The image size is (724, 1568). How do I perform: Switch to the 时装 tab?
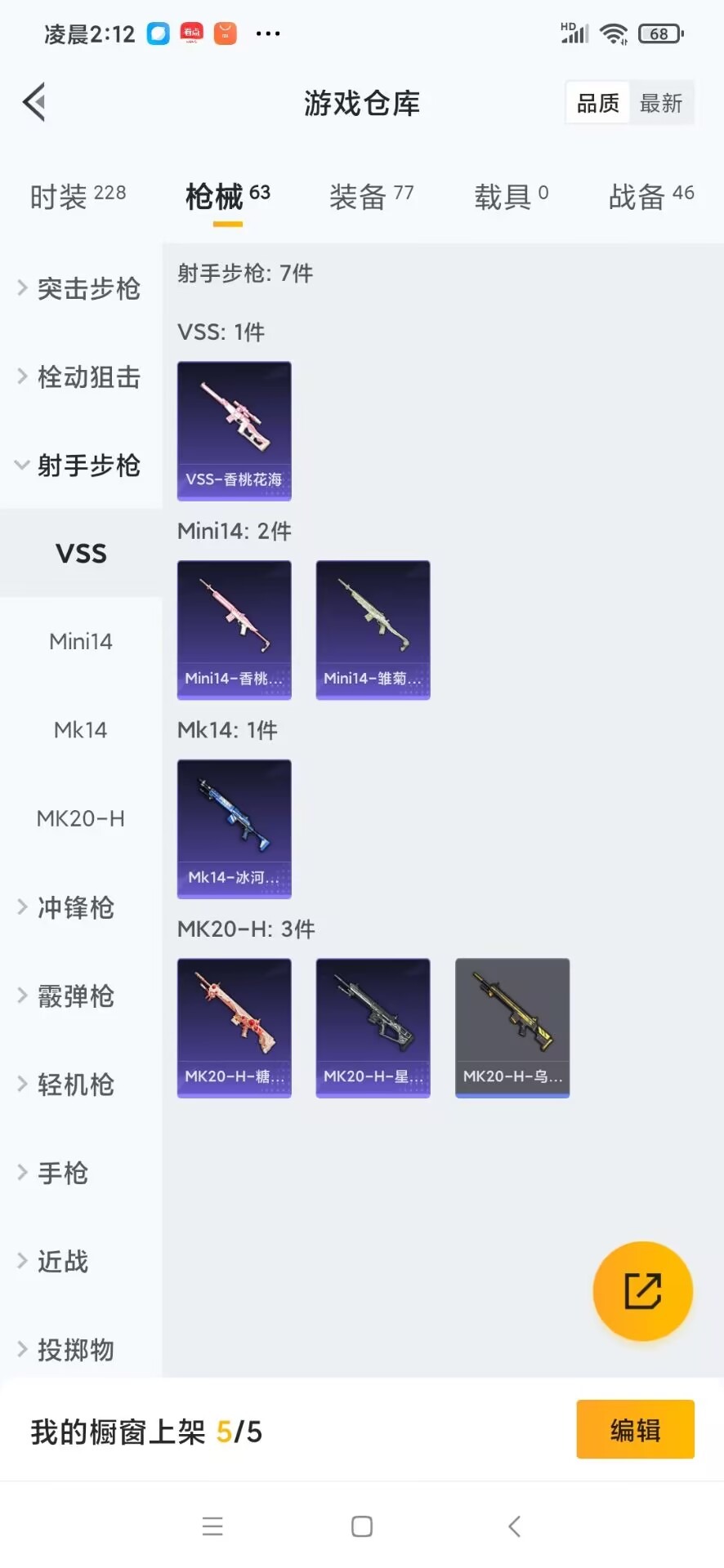coord(78,196)
